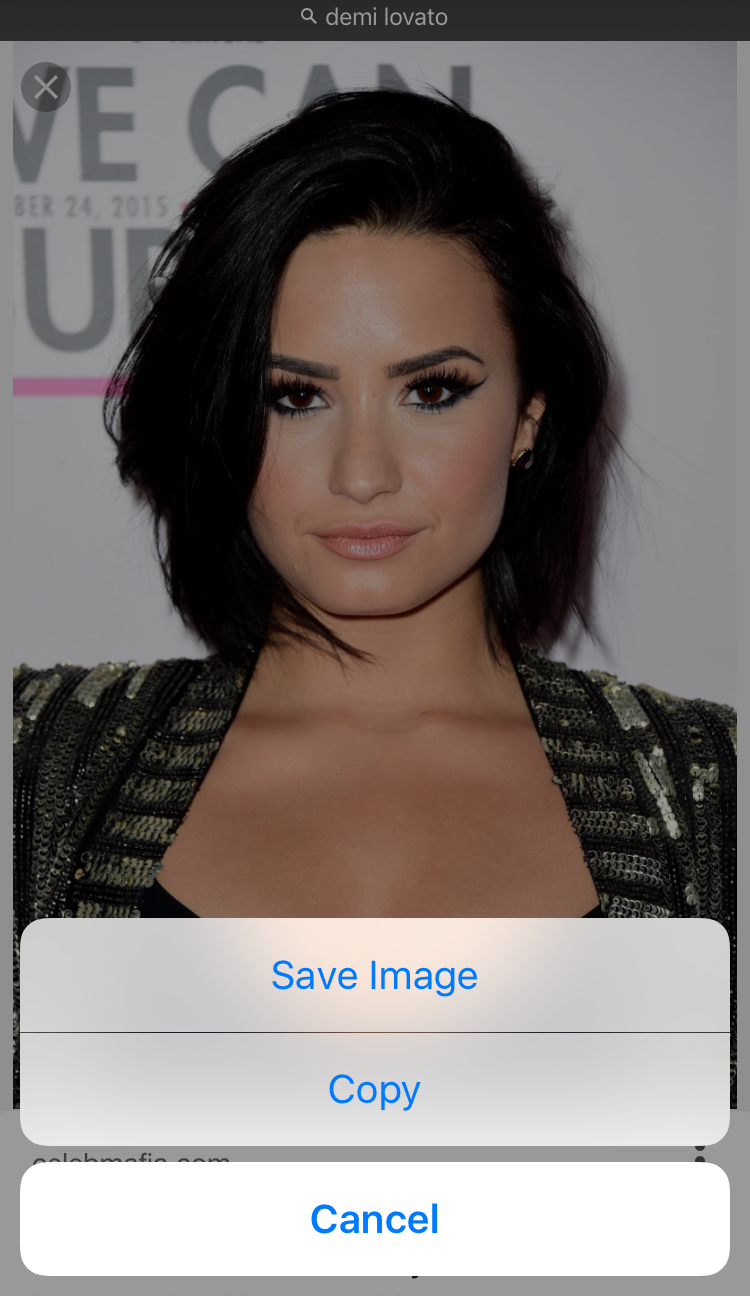The image size is (750, 1296).
Task: Open the demi lovato search field
Action: click(375, 18)
